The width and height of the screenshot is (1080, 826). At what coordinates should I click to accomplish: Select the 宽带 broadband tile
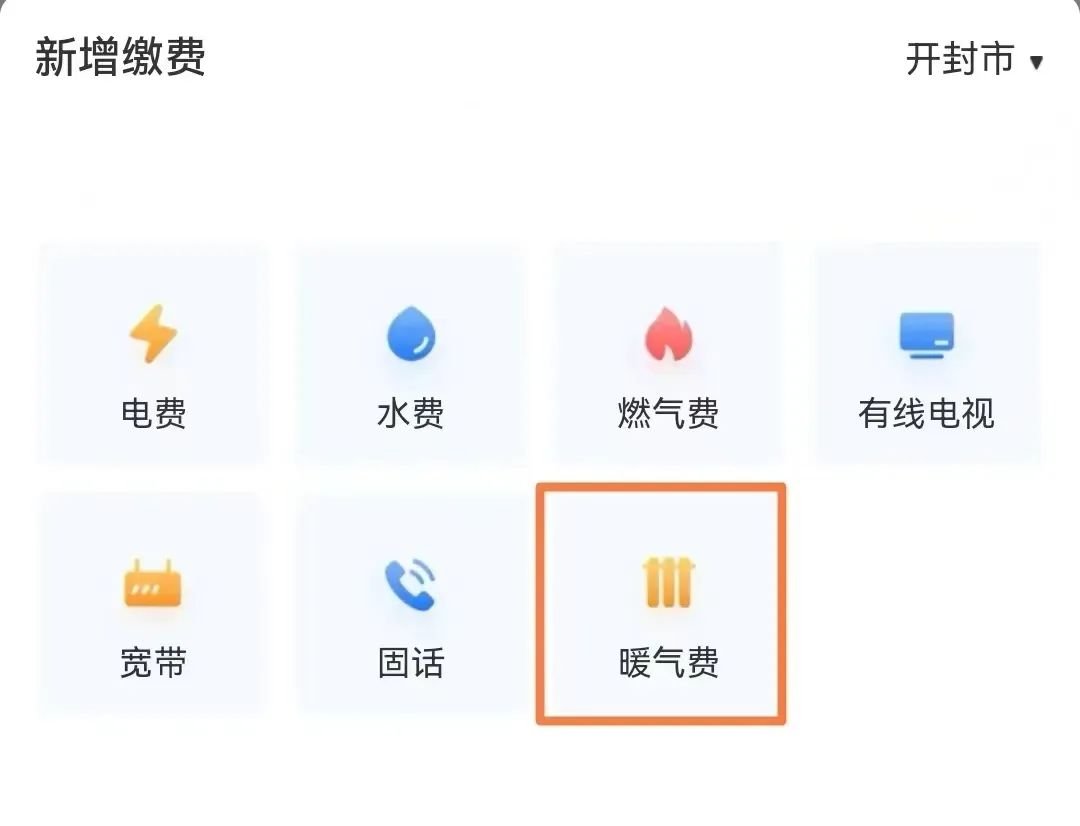click(153, 606)
